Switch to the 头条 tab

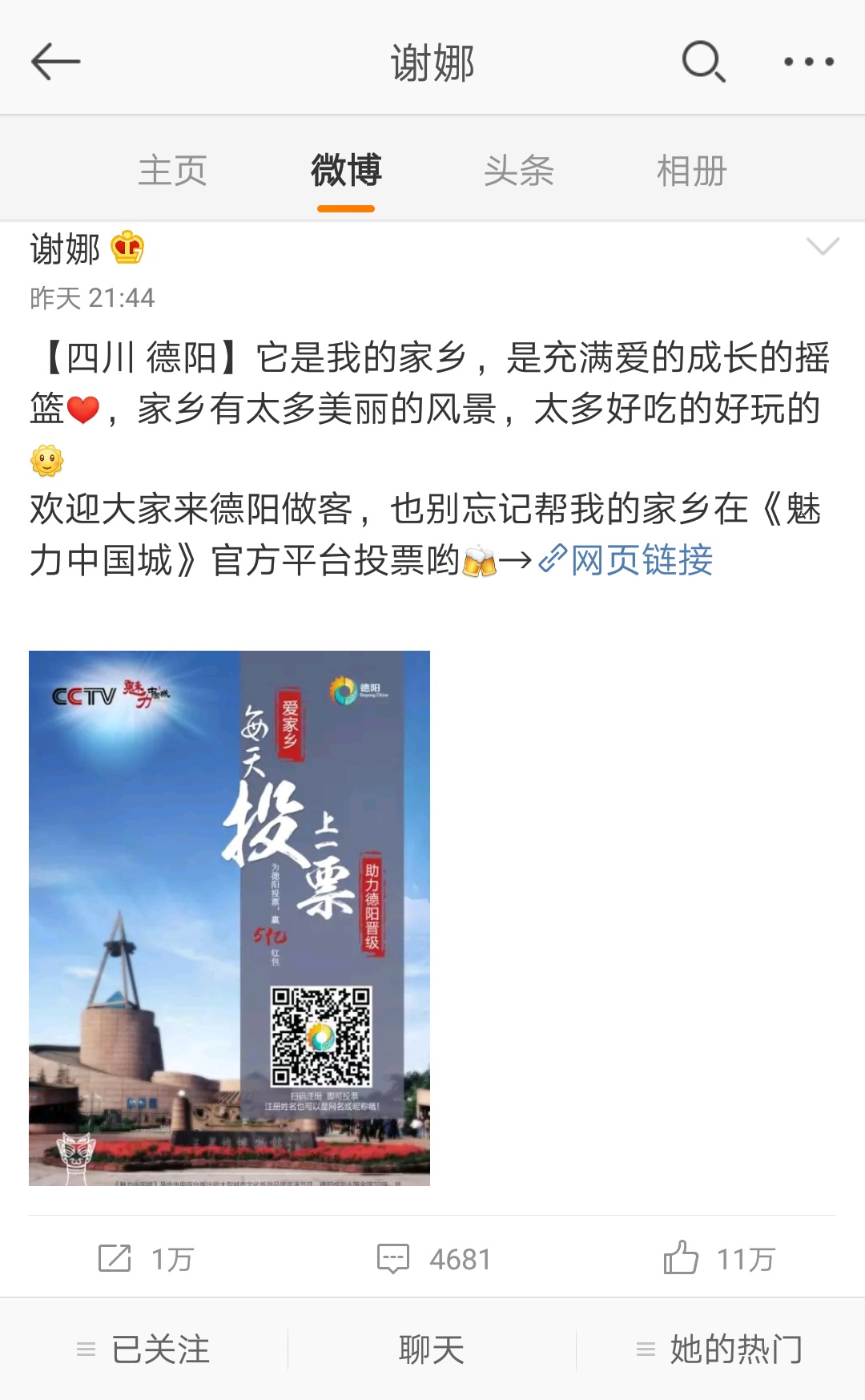pos(518,171)
